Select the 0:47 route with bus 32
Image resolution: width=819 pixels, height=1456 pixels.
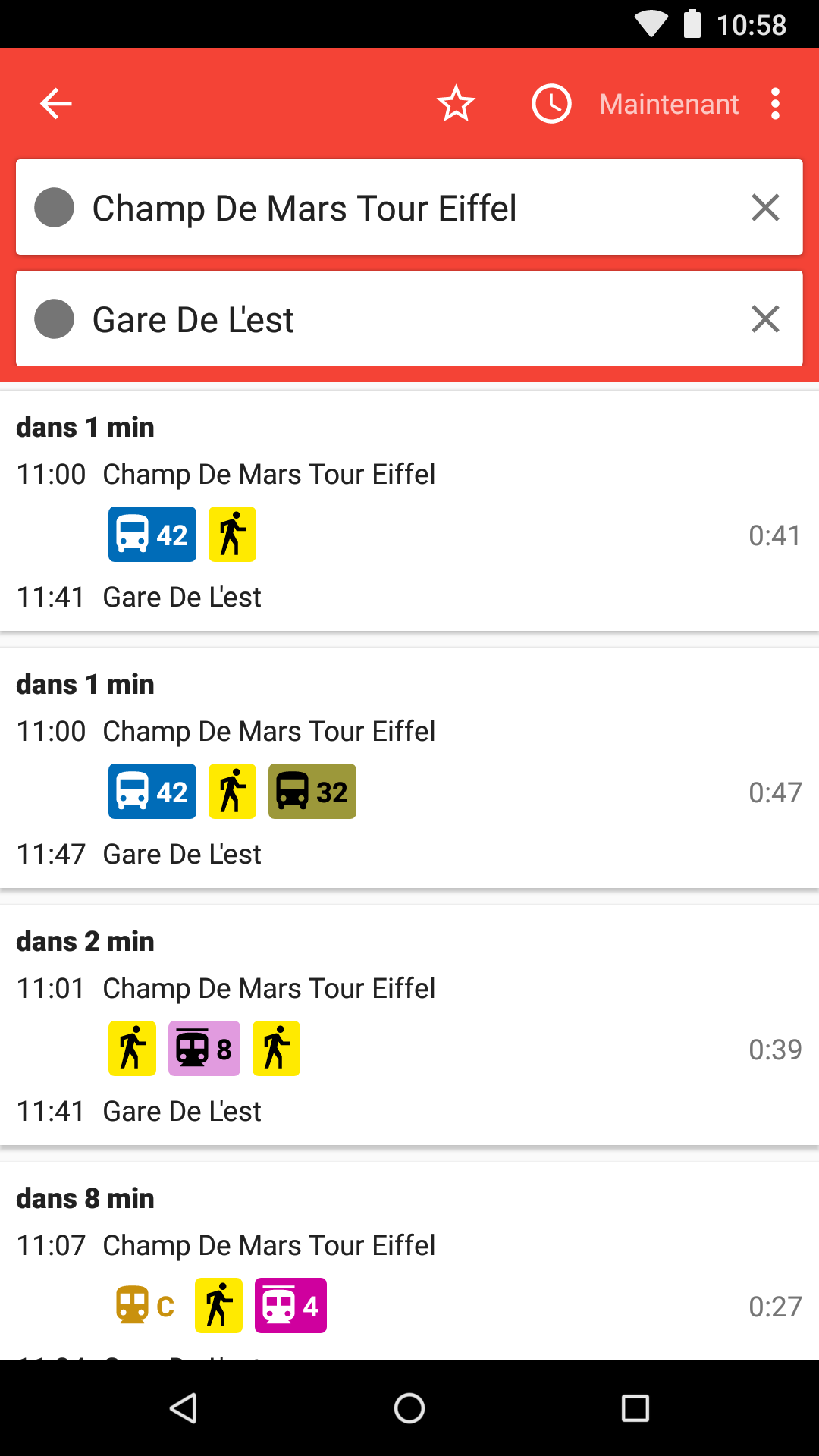click(409, 769)
